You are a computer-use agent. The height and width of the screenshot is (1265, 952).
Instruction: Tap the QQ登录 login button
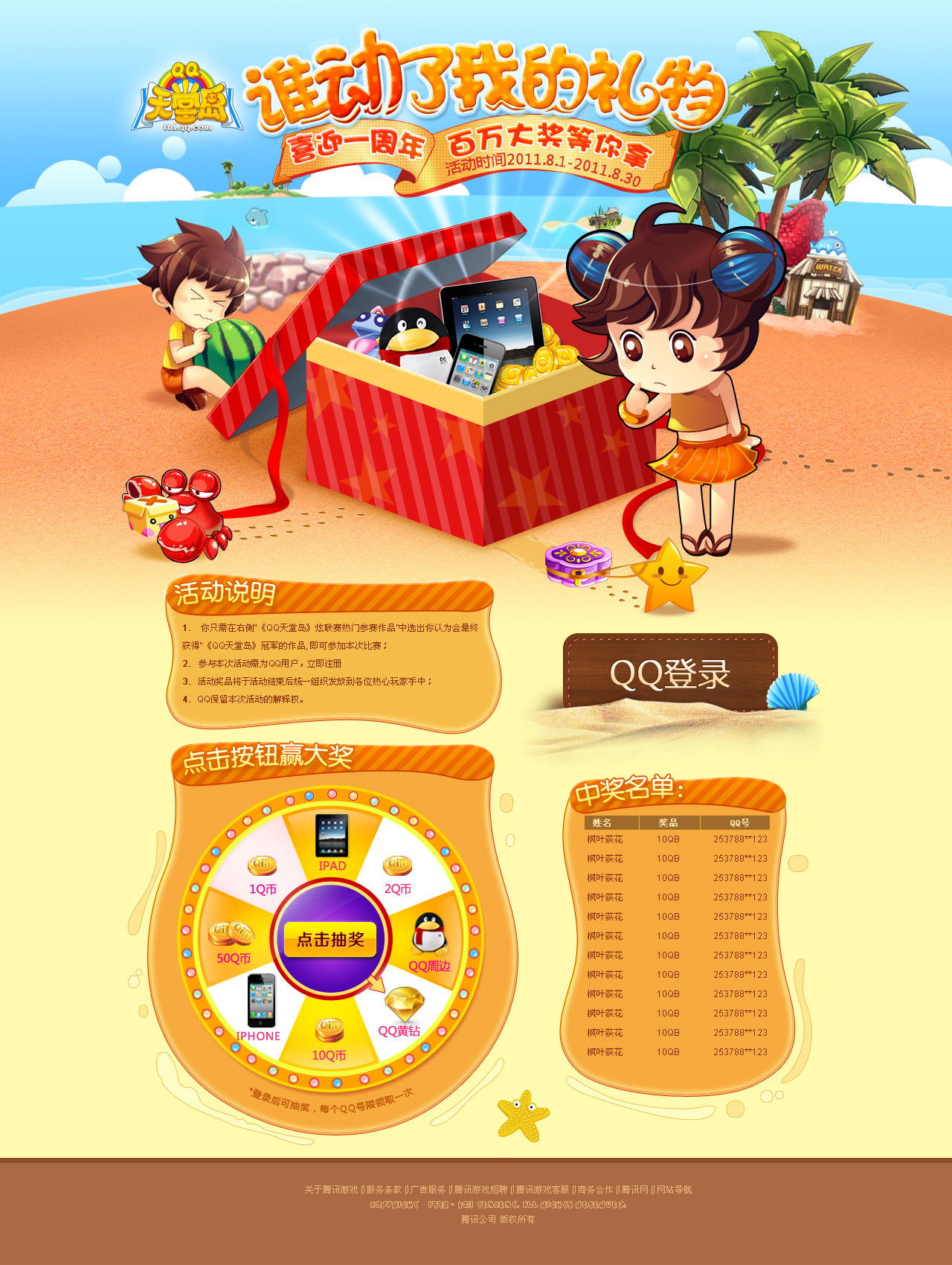(x=670, y=673)
